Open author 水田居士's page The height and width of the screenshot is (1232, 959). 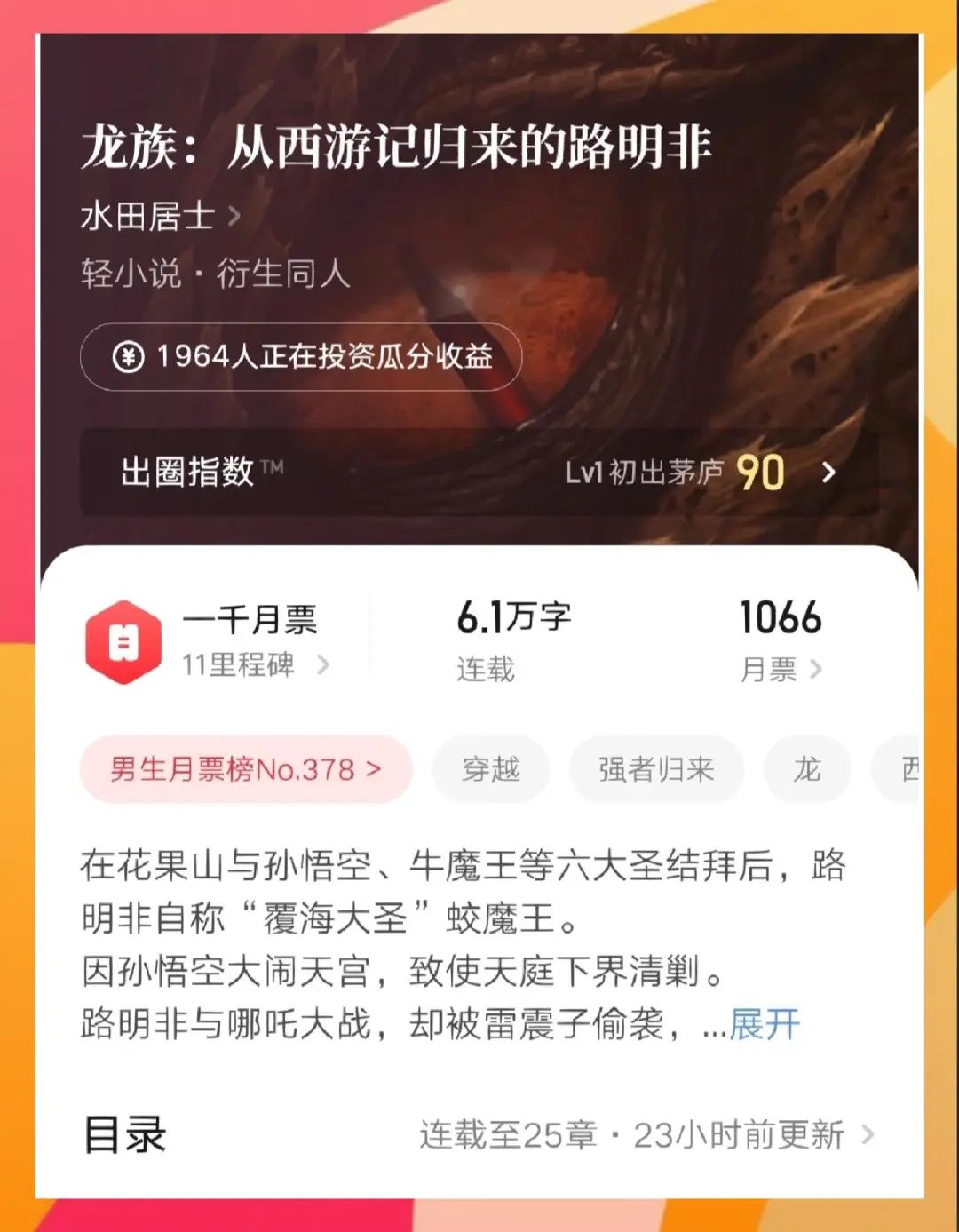click(x=160, y=216)
